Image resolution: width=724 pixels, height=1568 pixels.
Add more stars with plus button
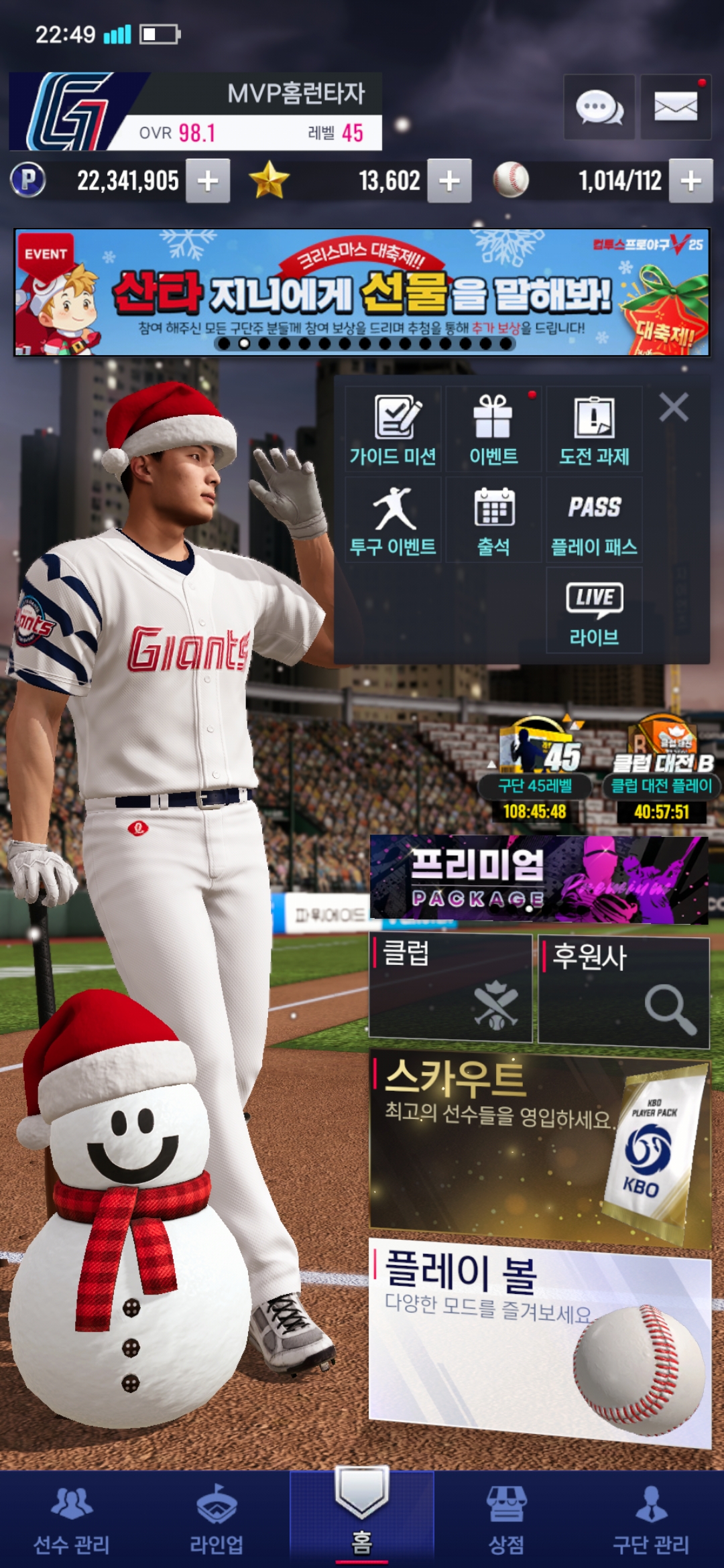(x=449, y=180)
